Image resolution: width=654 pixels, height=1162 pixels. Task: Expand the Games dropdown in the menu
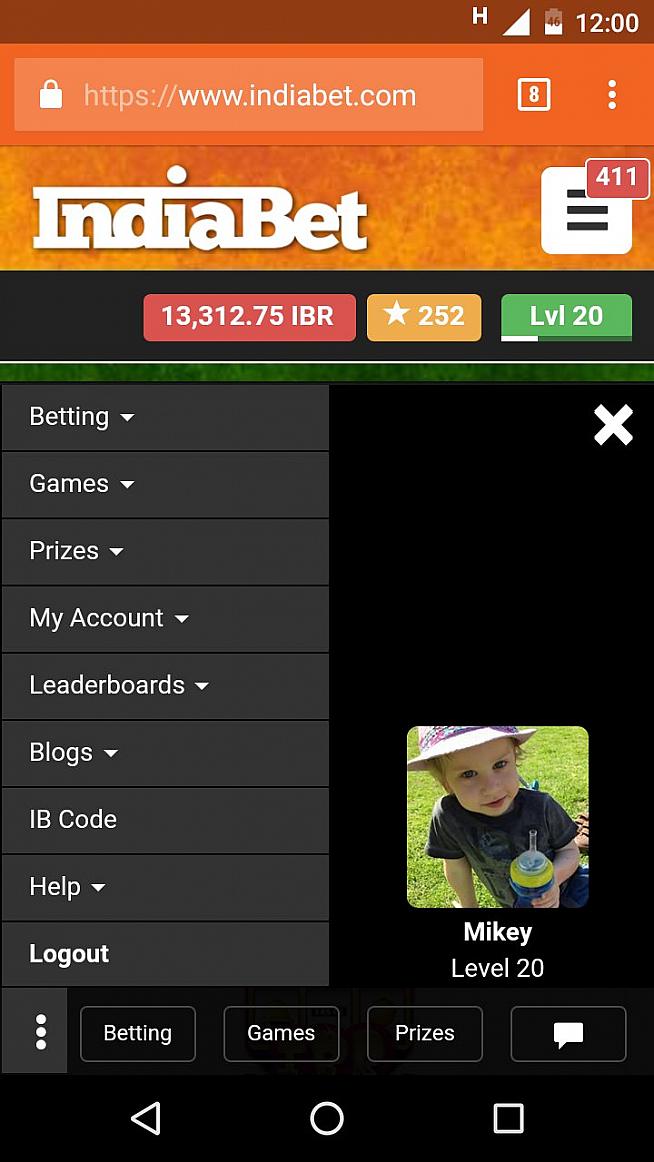click(165, 484)
